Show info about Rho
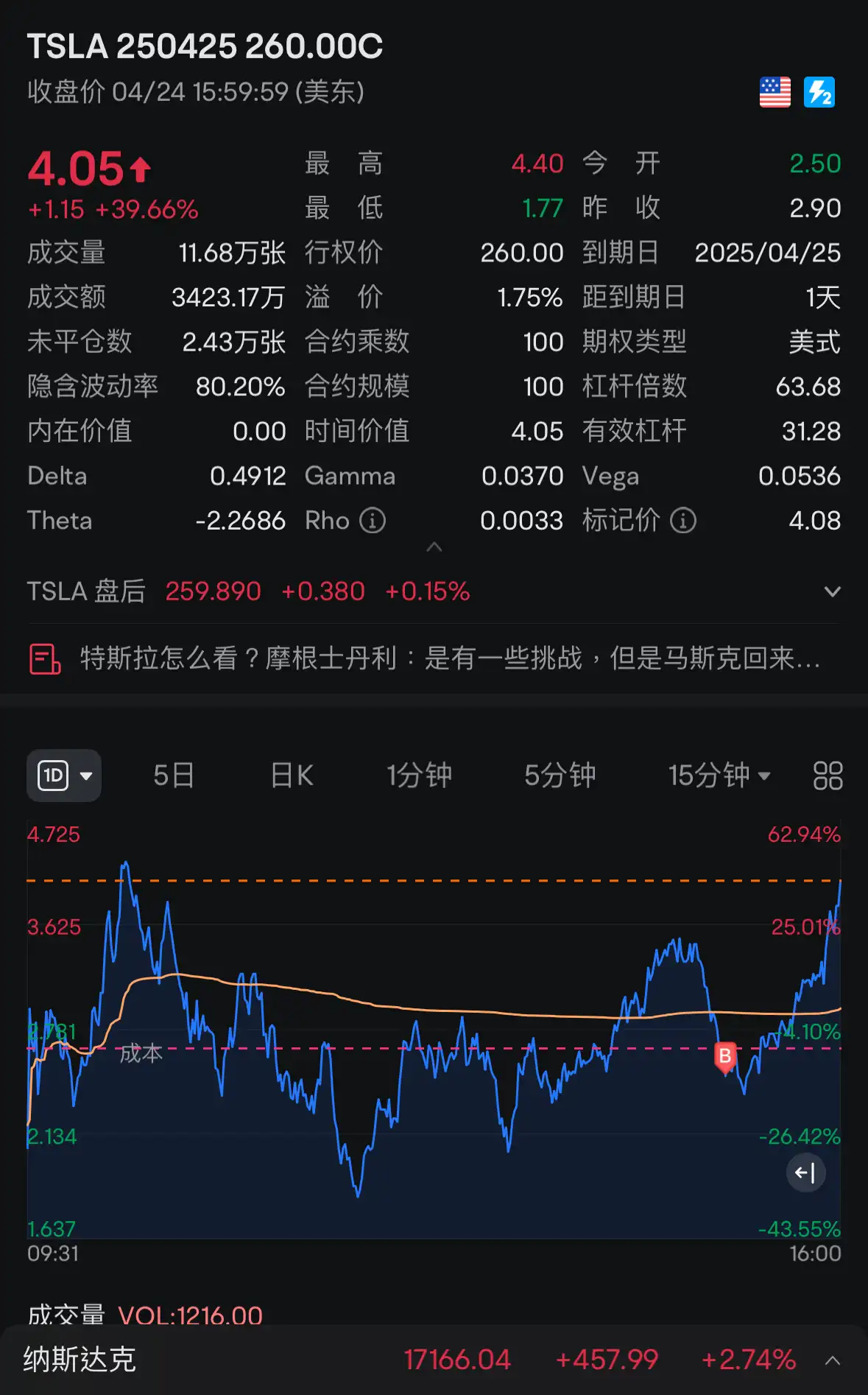Screen dimensions: 868x1395 coord(373,521)
